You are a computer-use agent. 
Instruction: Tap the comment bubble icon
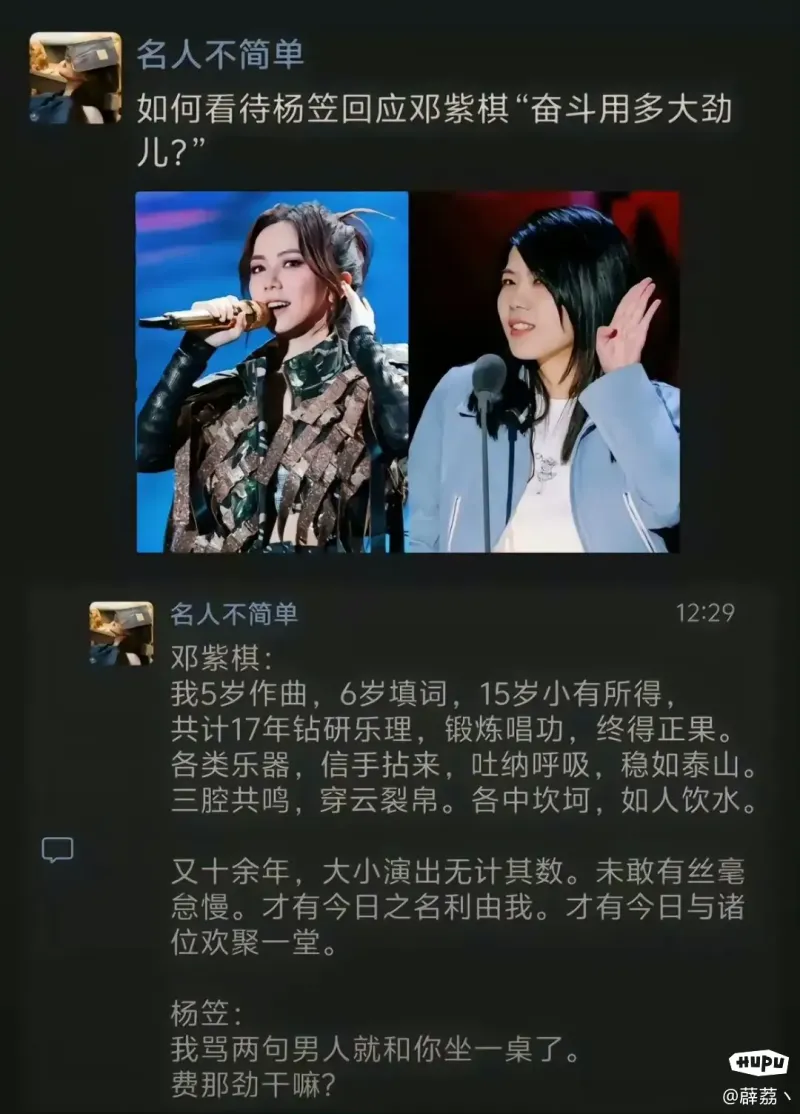(x=57, y=850)
